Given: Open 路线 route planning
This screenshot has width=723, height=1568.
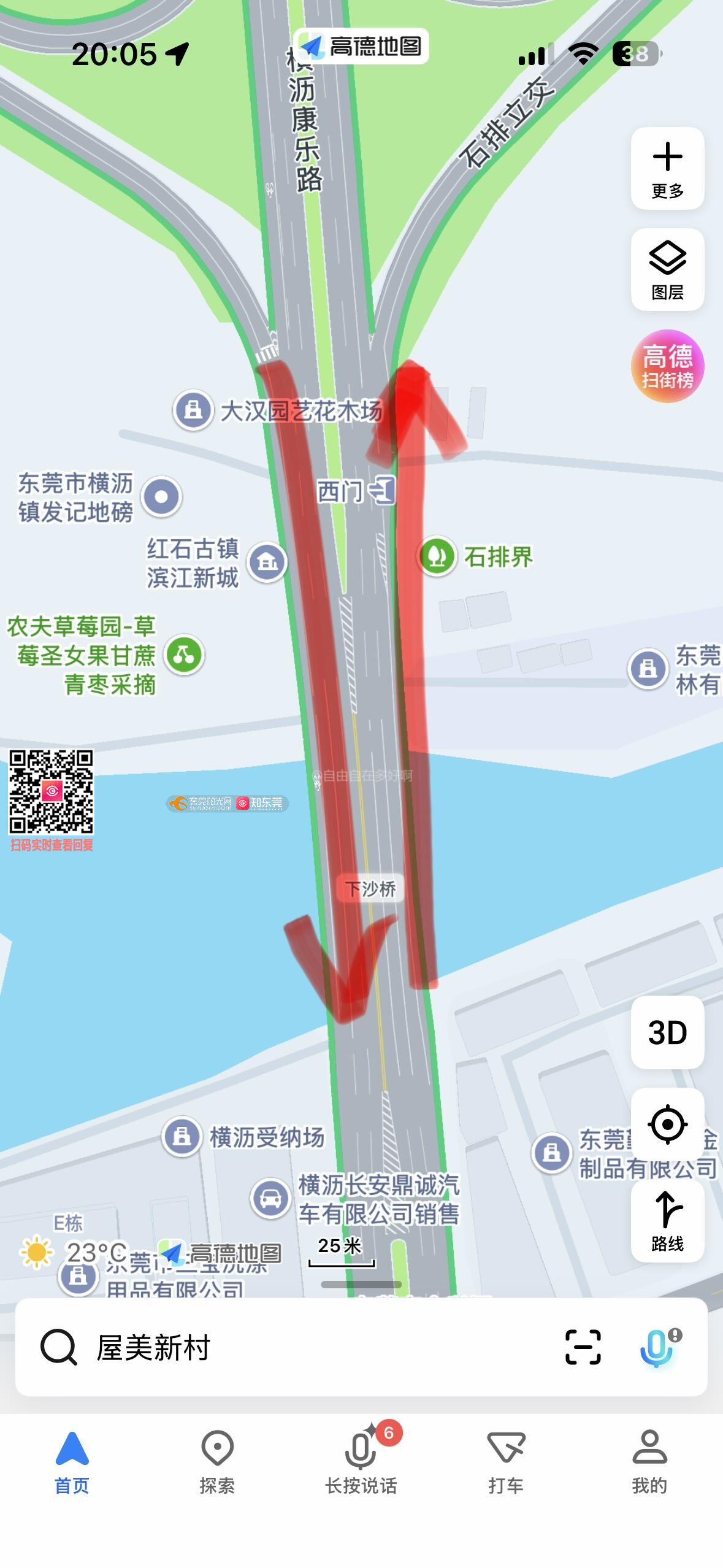Looking at the screenshot, I should click(x=667, y=1221).
